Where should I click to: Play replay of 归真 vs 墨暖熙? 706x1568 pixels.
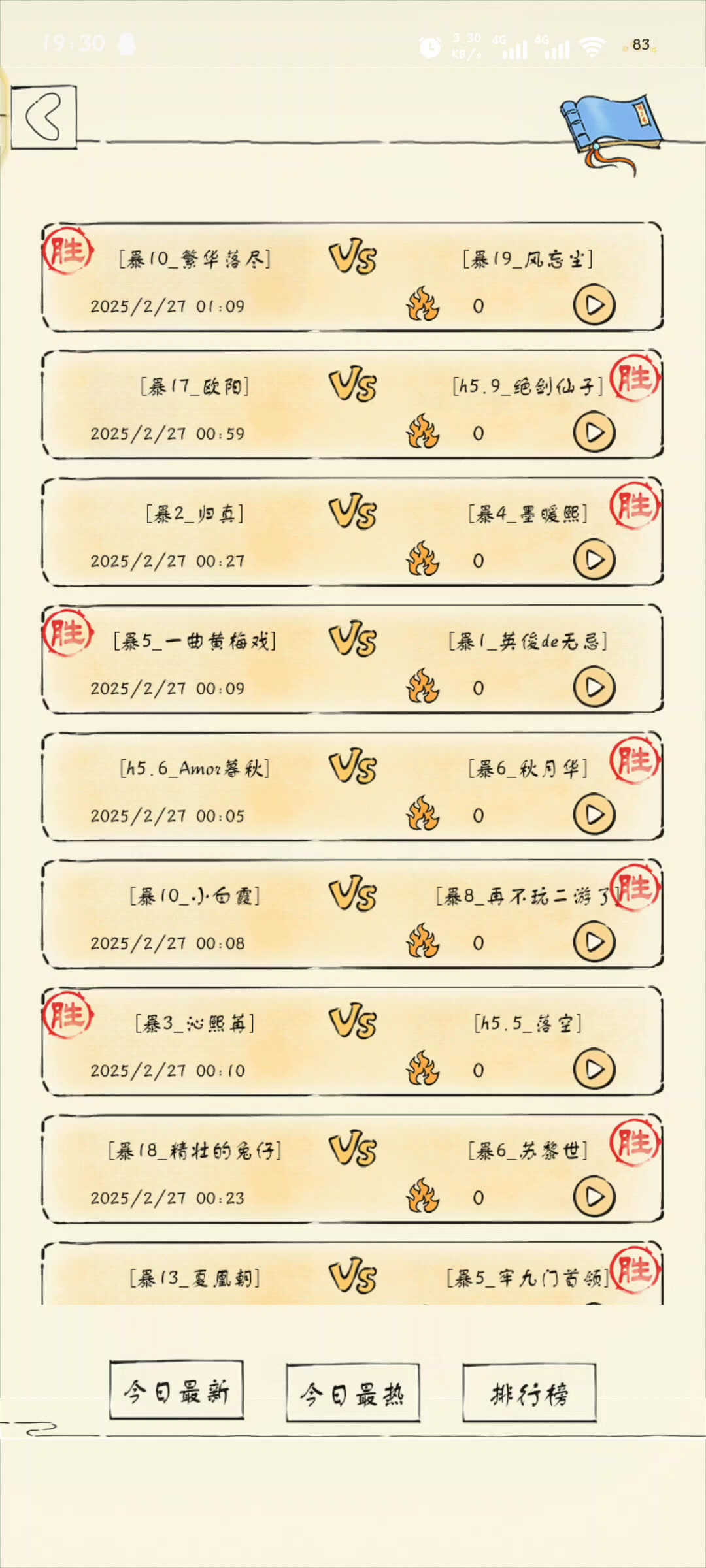tap(594, 560)
